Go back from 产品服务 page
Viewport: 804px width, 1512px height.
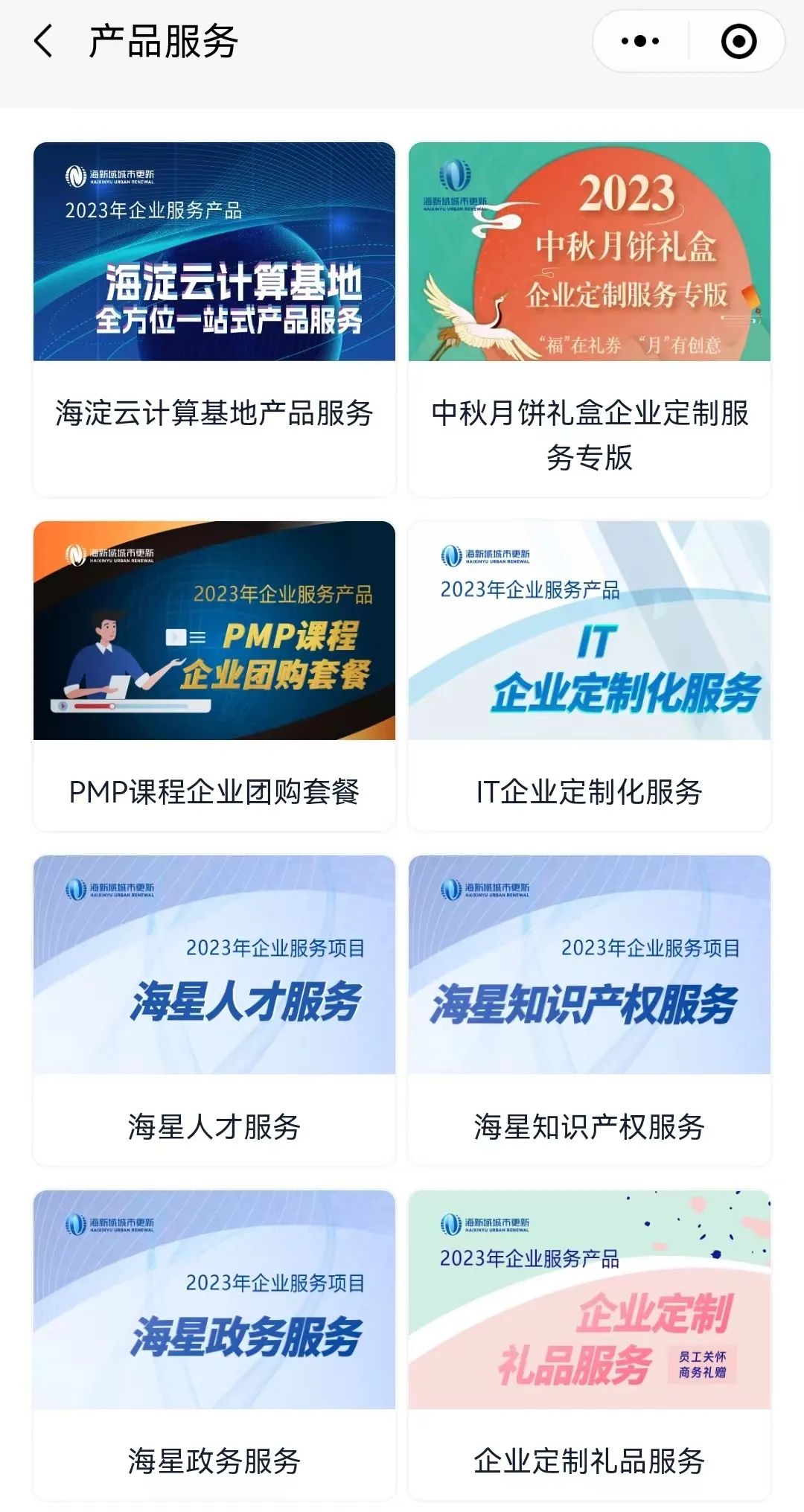(x=43, y=41)
